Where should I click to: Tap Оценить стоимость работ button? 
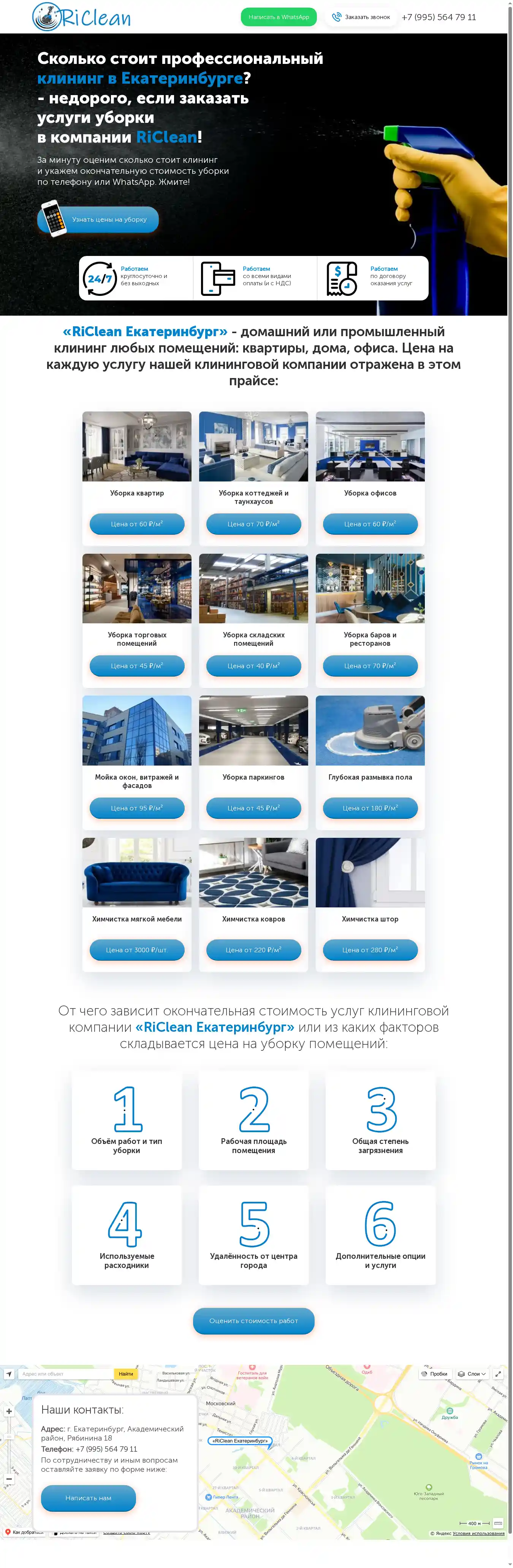253,1321
